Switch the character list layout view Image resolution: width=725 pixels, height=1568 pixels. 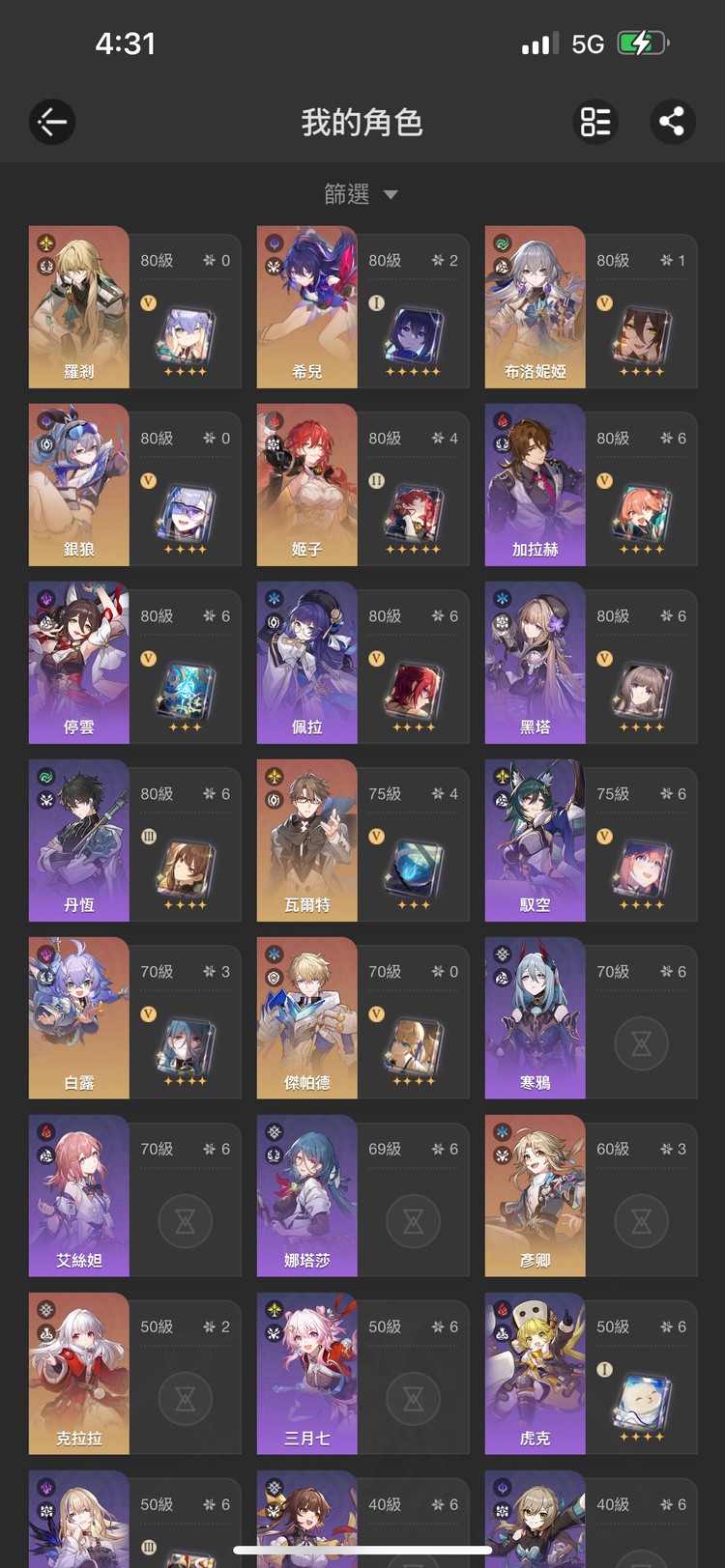pos(595,122)
